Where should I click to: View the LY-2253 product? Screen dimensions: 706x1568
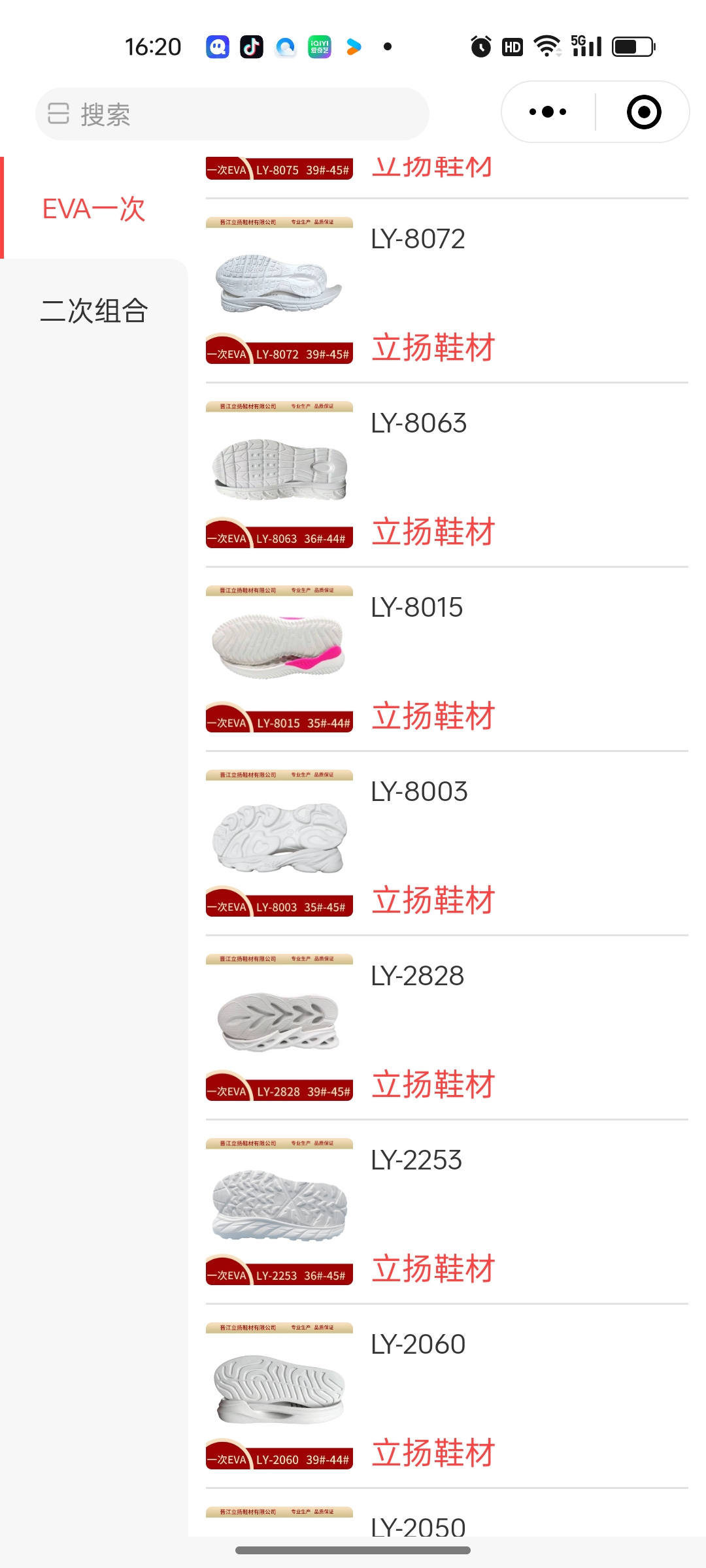(446, 1212)
